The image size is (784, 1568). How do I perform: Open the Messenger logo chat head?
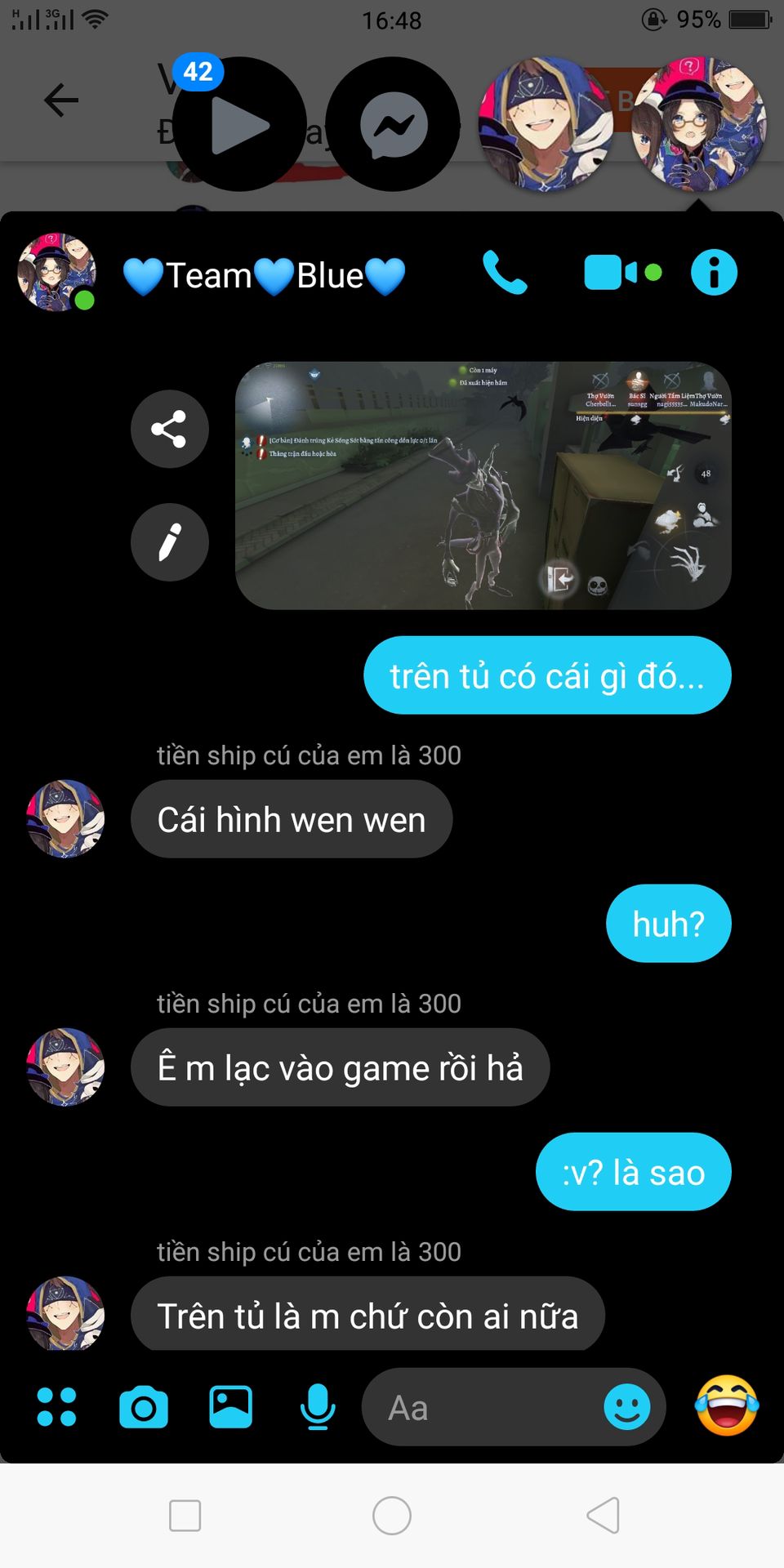(x=393, y=125)
